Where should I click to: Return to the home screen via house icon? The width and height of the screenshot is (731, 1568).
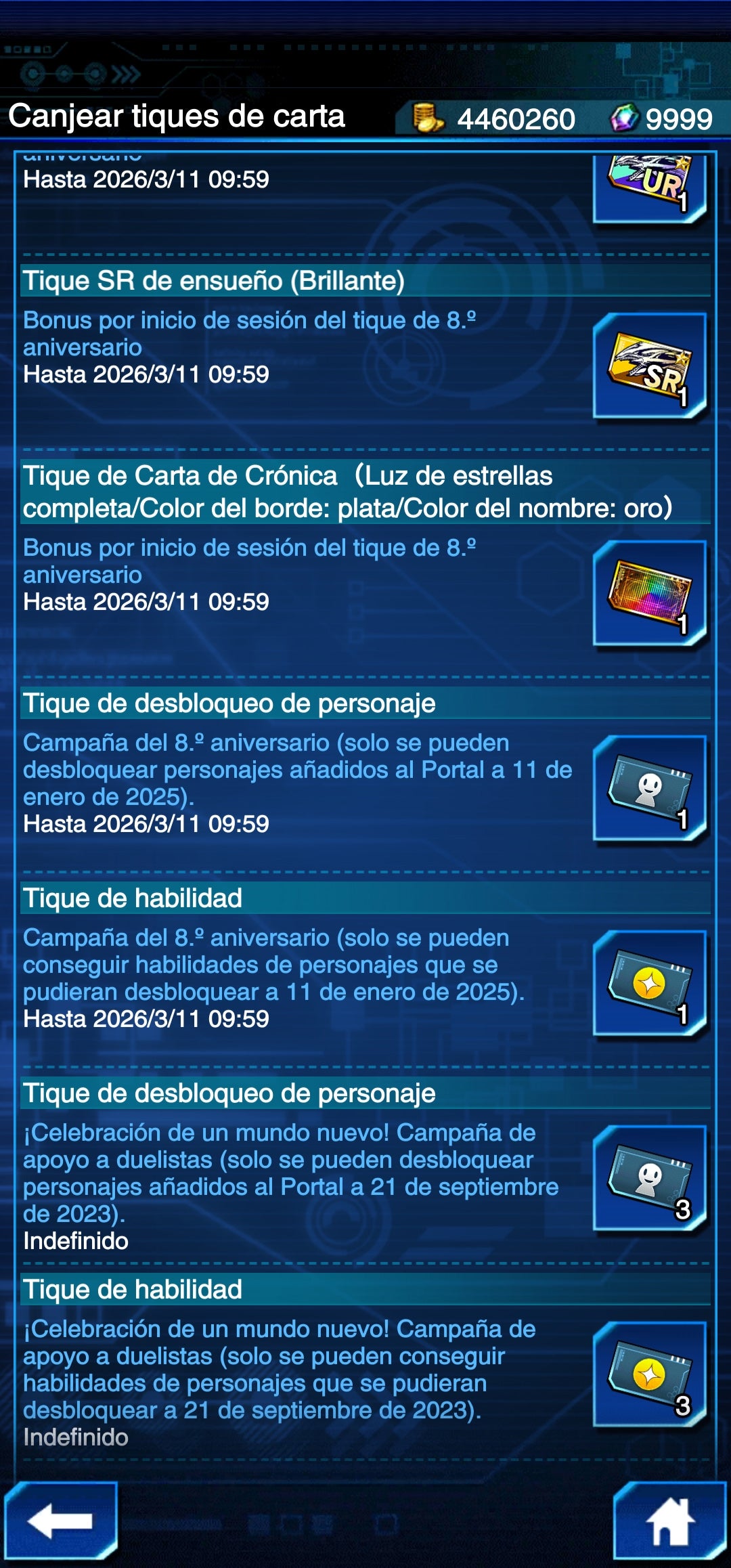click(x=669, y=1521)
